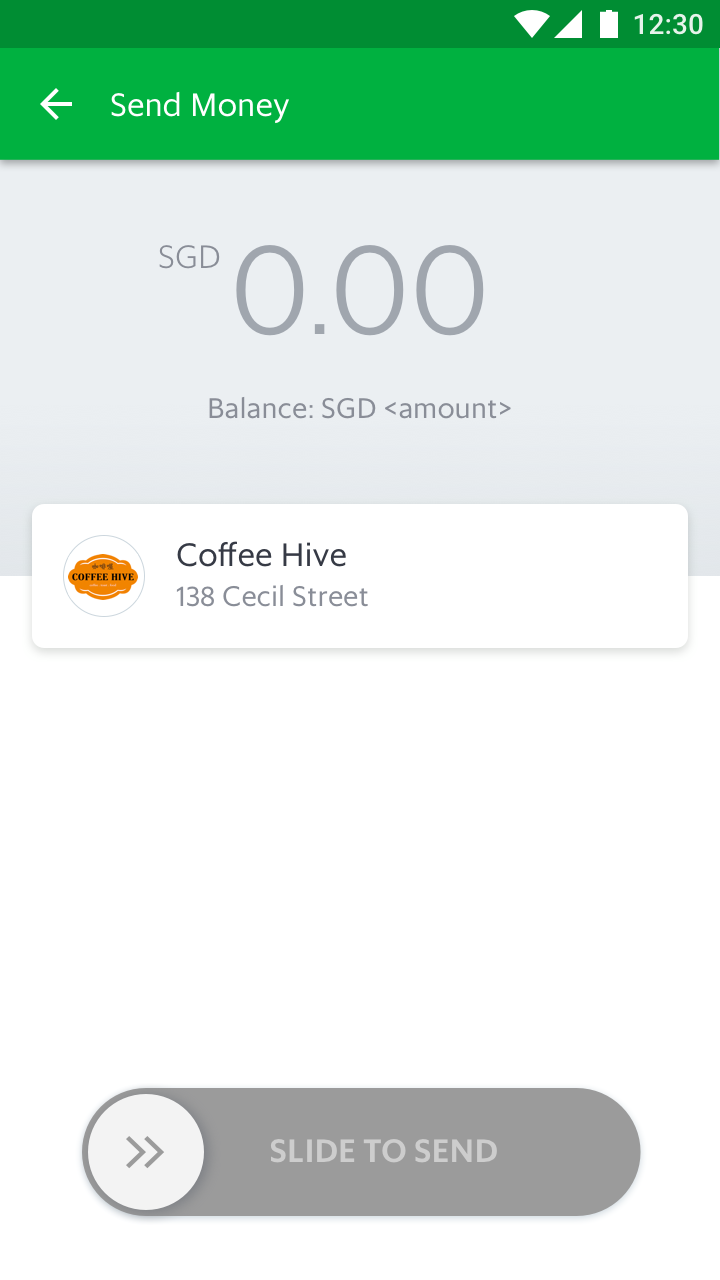Image resolution: width=720 pixels, height=1280 pixels.
Task: Tap the Slide to Send handle
Action: point(146,1152)
